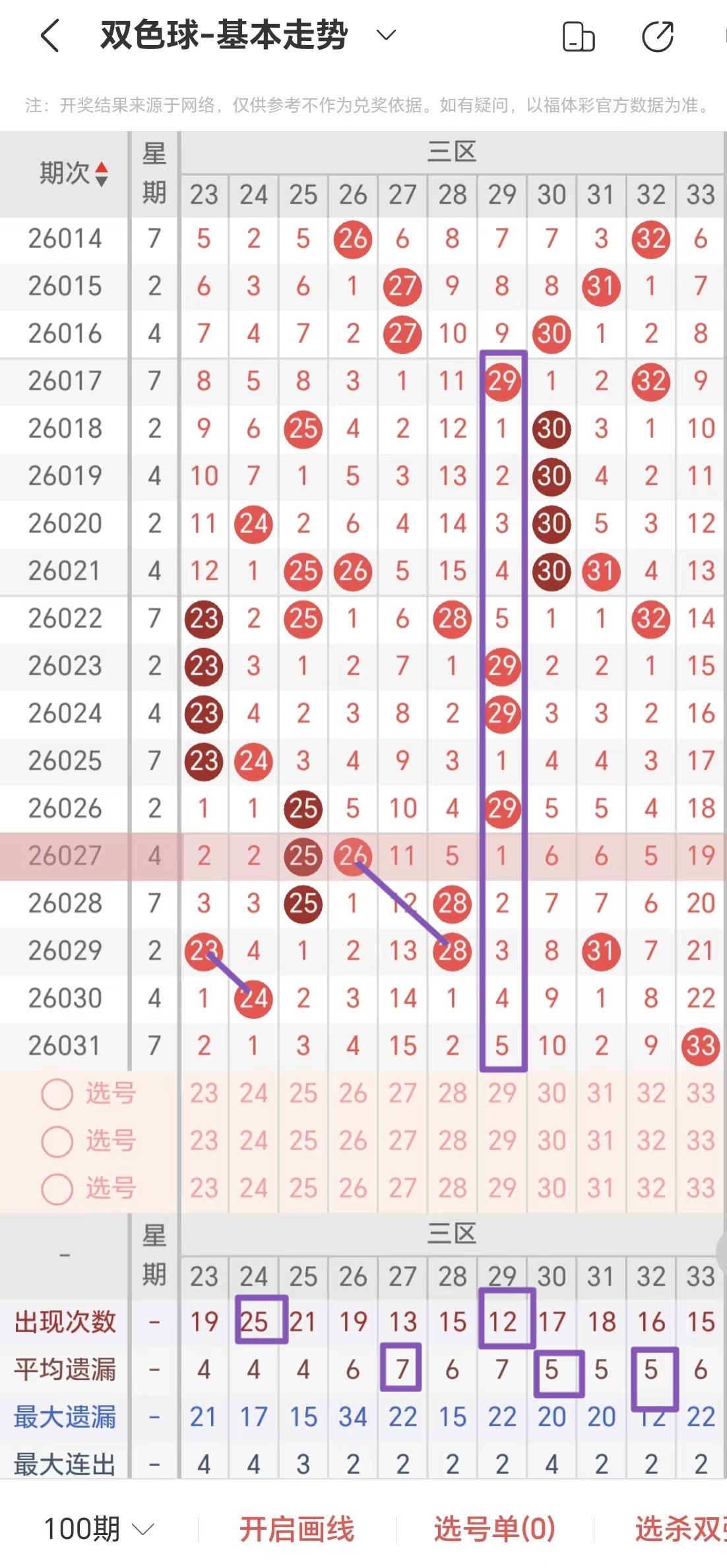Tap the back arrow icon
This screenshot has height=1568, width=727.
coord(49,38)
